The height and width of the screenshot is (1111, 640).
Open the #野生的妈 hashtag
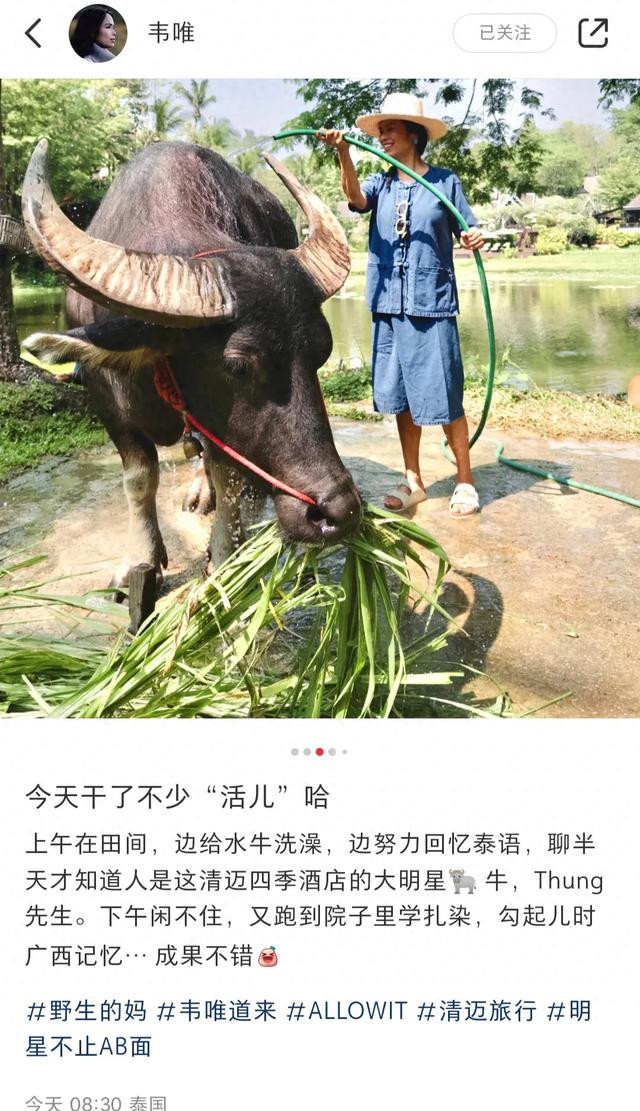(x=86, y=1010)
